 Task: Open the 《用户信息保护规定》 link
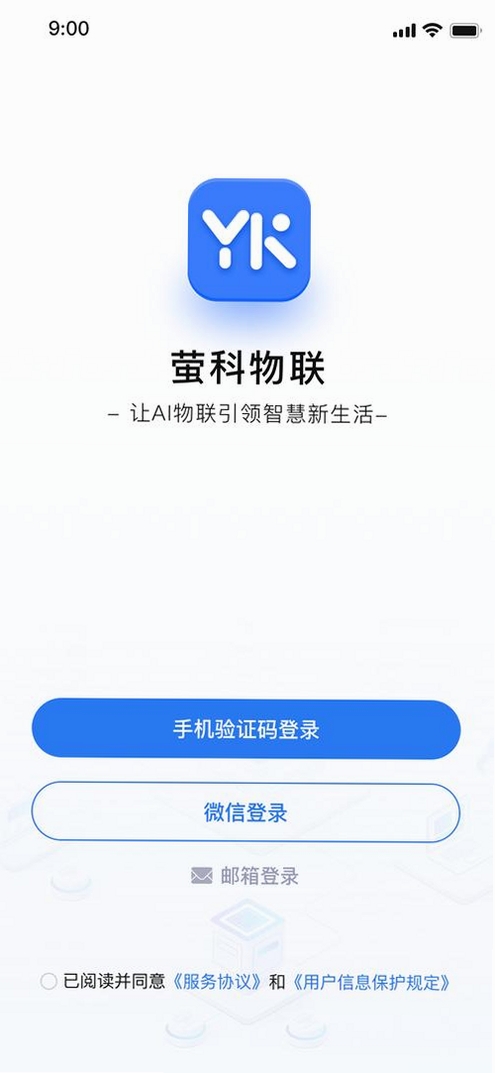[x=370, y=982]
